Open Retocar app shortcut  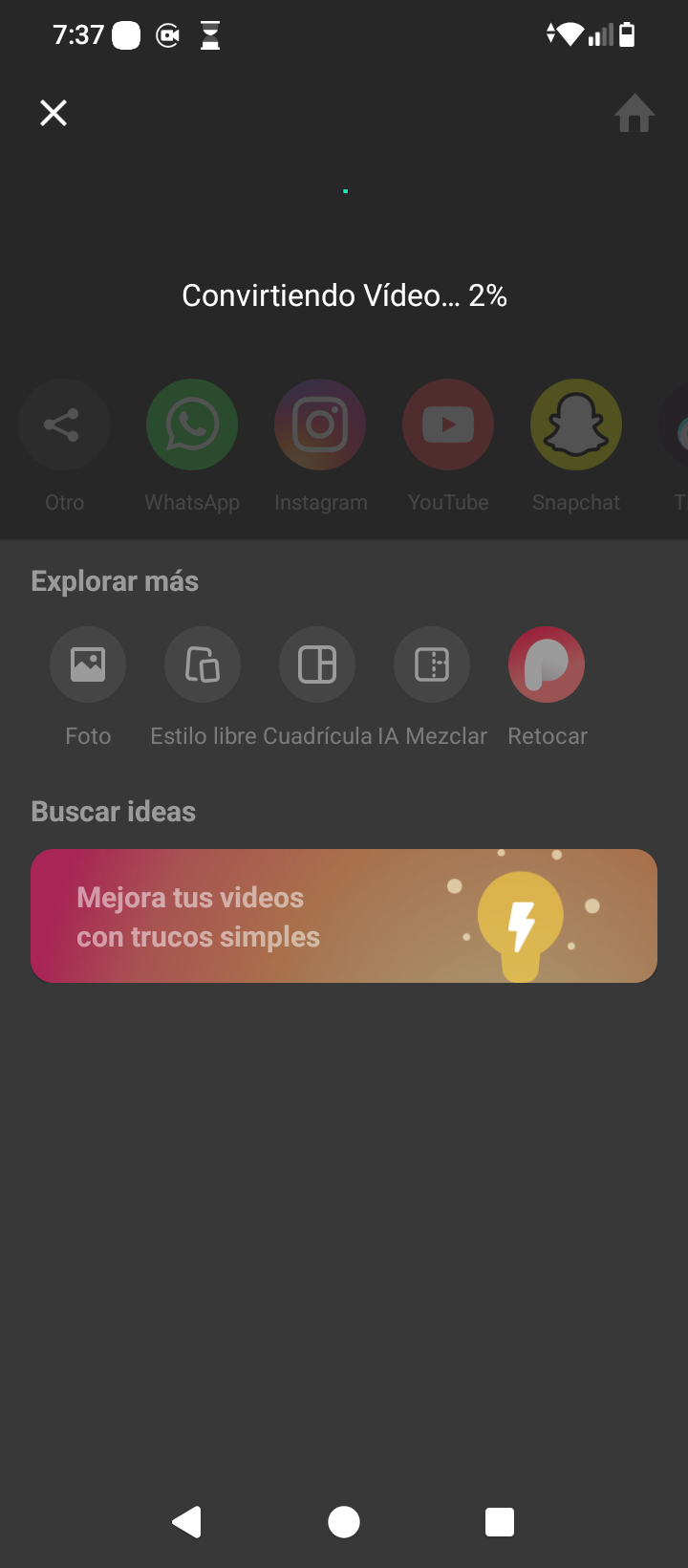[x=547, y=664]
